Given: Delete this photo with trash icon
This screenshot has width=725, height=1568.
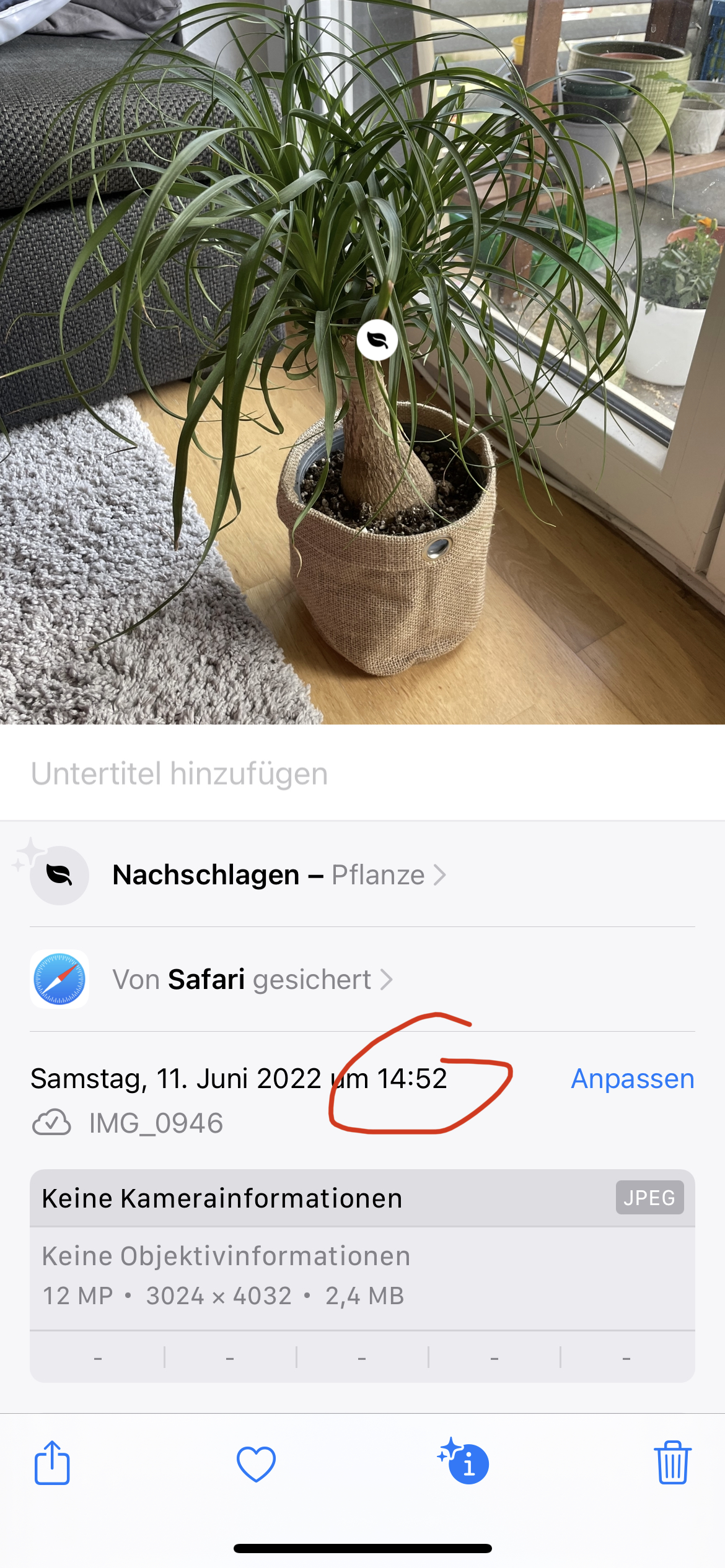Looking at the screenshot, I should (x=672, y=1463).
